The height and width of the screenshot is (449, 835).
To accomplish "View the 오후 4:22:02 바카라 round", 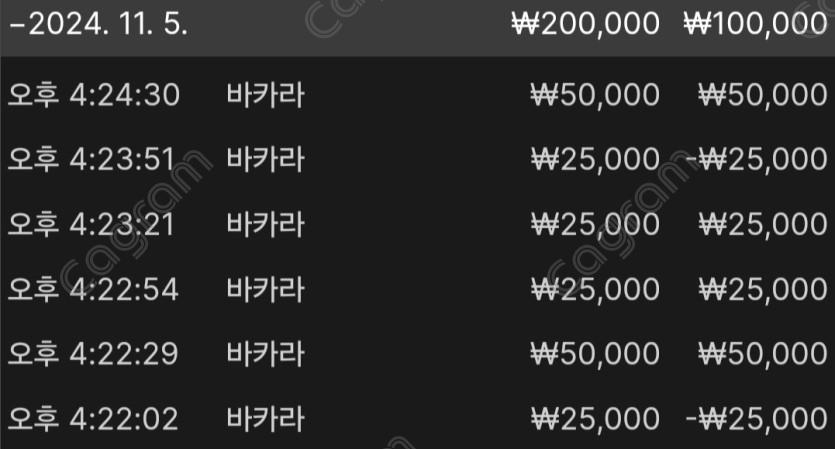I will pyautogui.click(x=417, y=418).
